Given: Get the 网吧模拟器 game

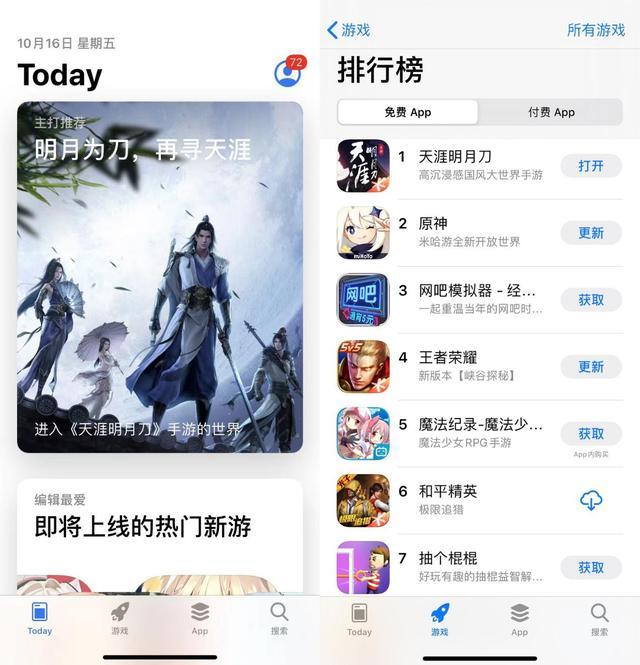Looking at the screenshot, I should (591, 300).
